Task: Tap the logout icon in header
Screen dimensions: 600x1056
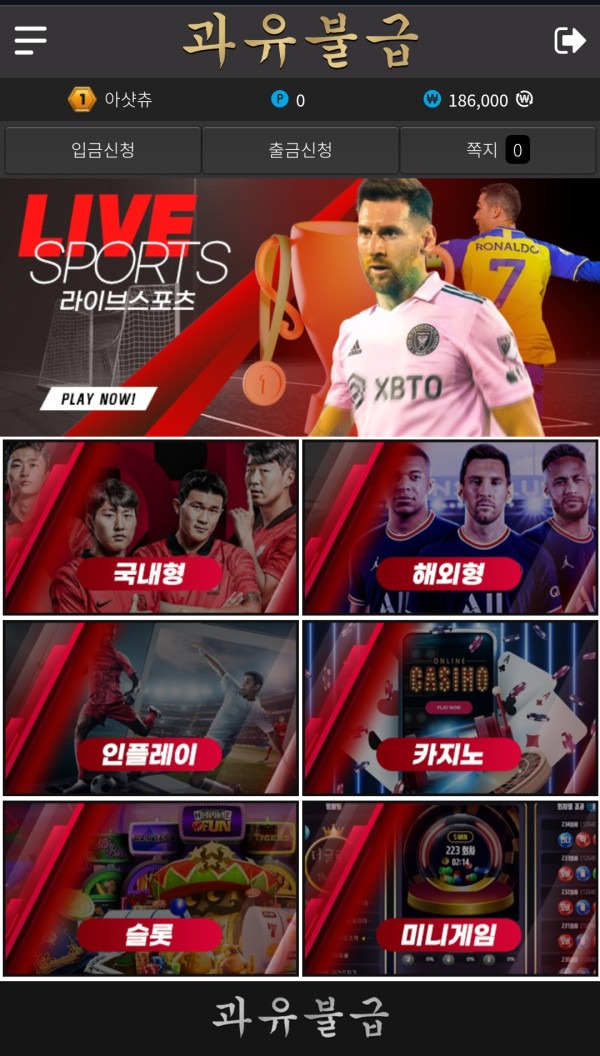Action: (569, 40)
